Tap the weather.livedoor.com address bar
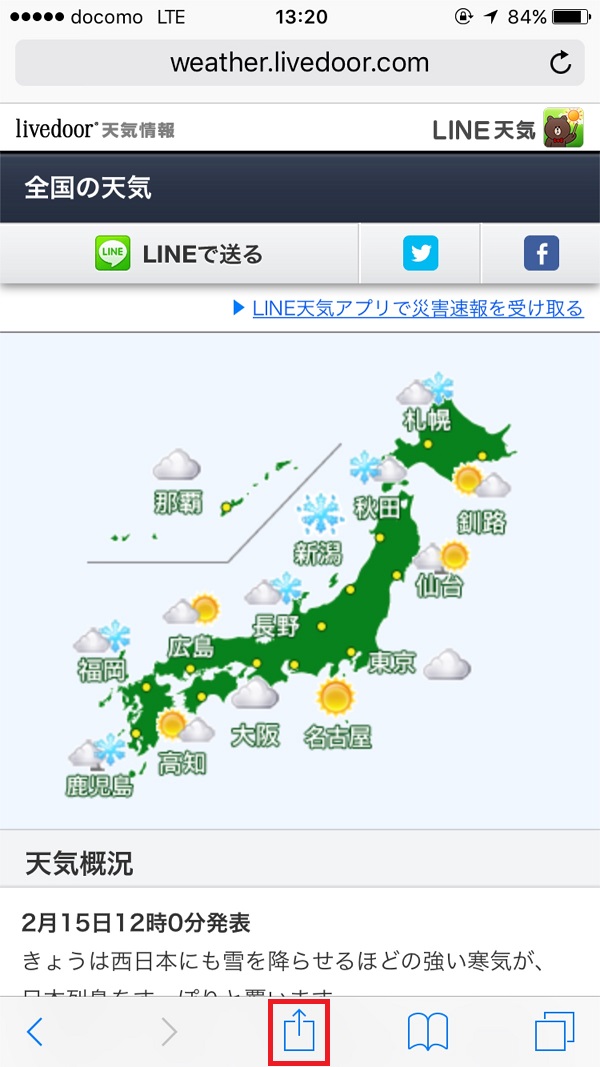The width and height of the screenshot is (600, 1067). [299, 63]
